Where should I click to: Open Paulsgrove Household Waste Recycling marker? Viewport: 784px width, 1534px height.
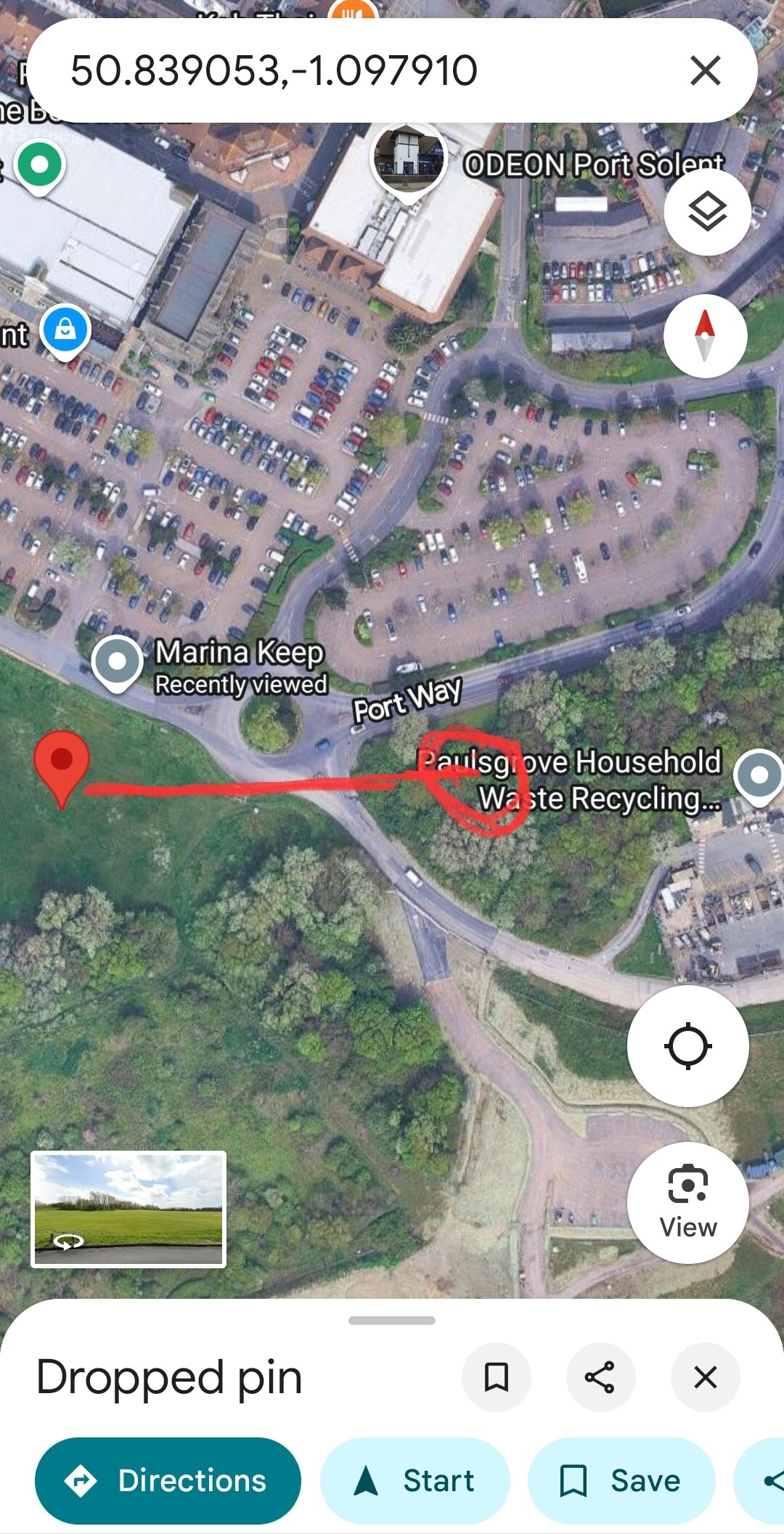pyautogui.click(x=759, y=775)
